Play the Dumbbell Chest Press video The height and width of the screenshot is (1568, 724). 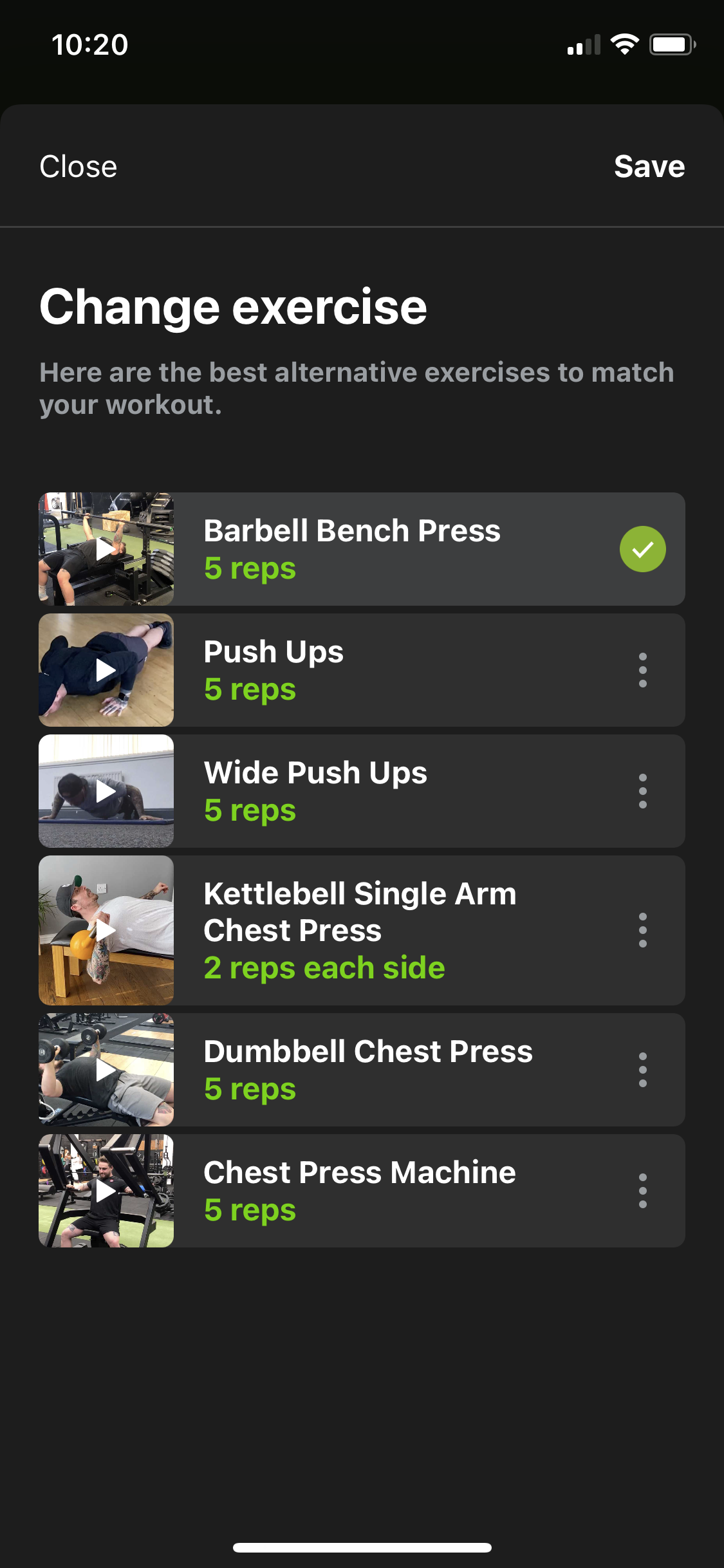[105, 1069]
